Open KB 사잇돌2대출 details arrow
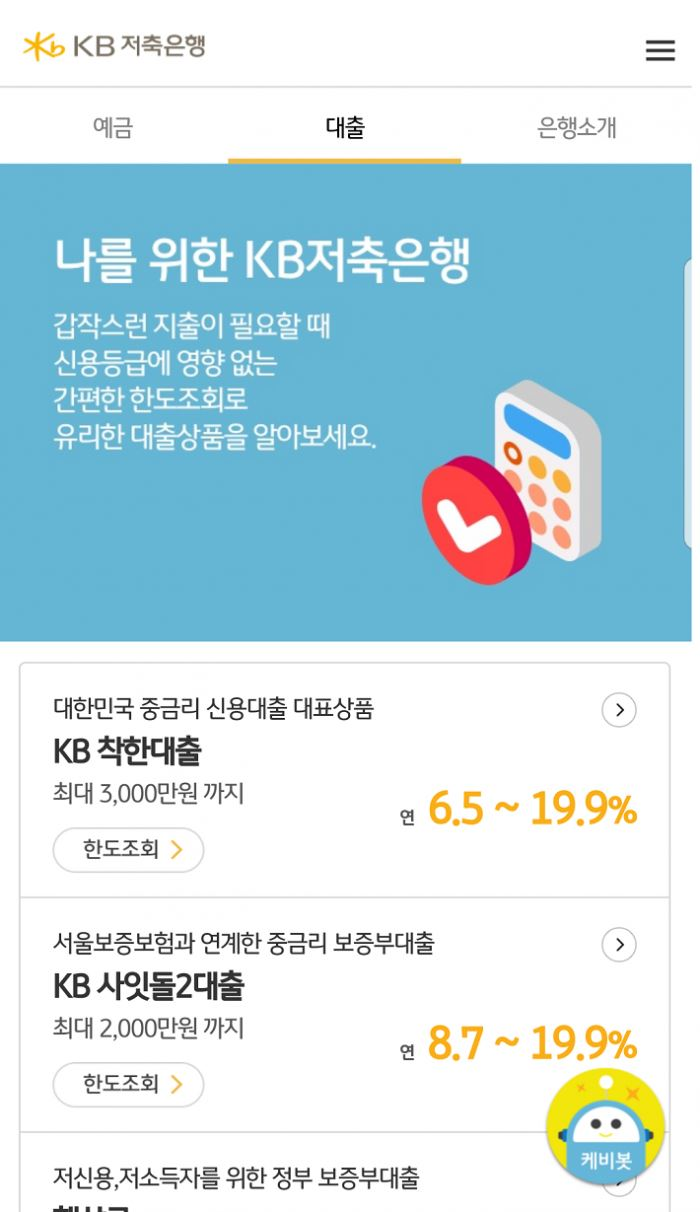The width and height of the screenshot is (700, 1212). [619, 944]
